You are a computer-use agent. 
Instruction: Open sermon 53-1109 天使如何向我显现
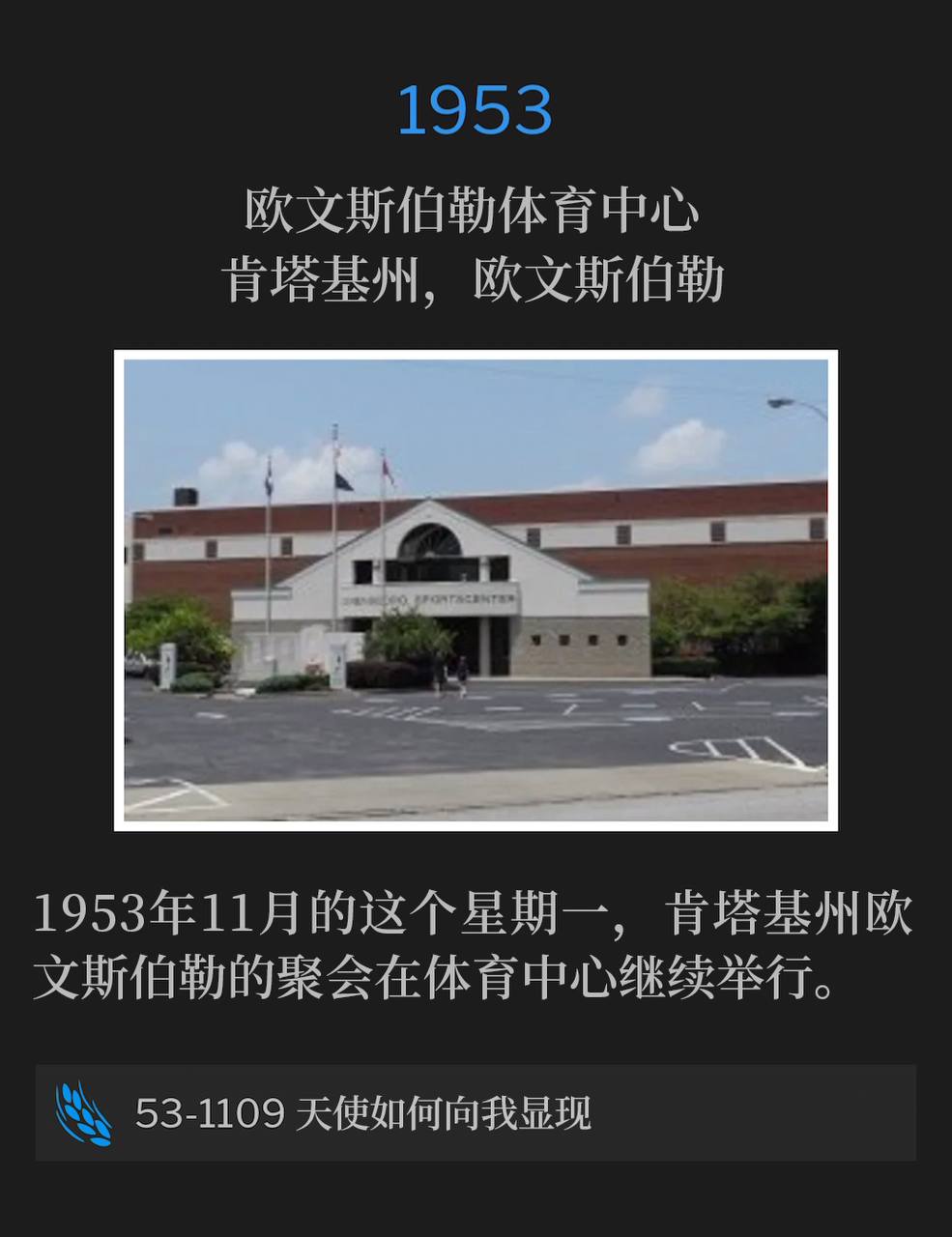pos(363,1113)
